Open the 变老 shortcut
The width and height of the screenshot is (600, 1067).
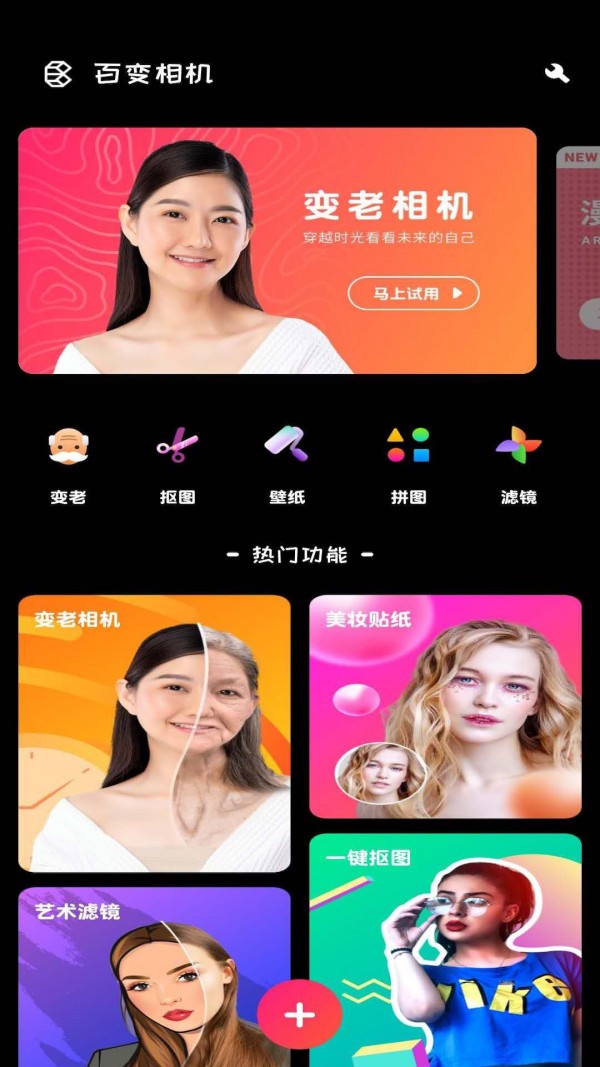click(x=68, y=462)
